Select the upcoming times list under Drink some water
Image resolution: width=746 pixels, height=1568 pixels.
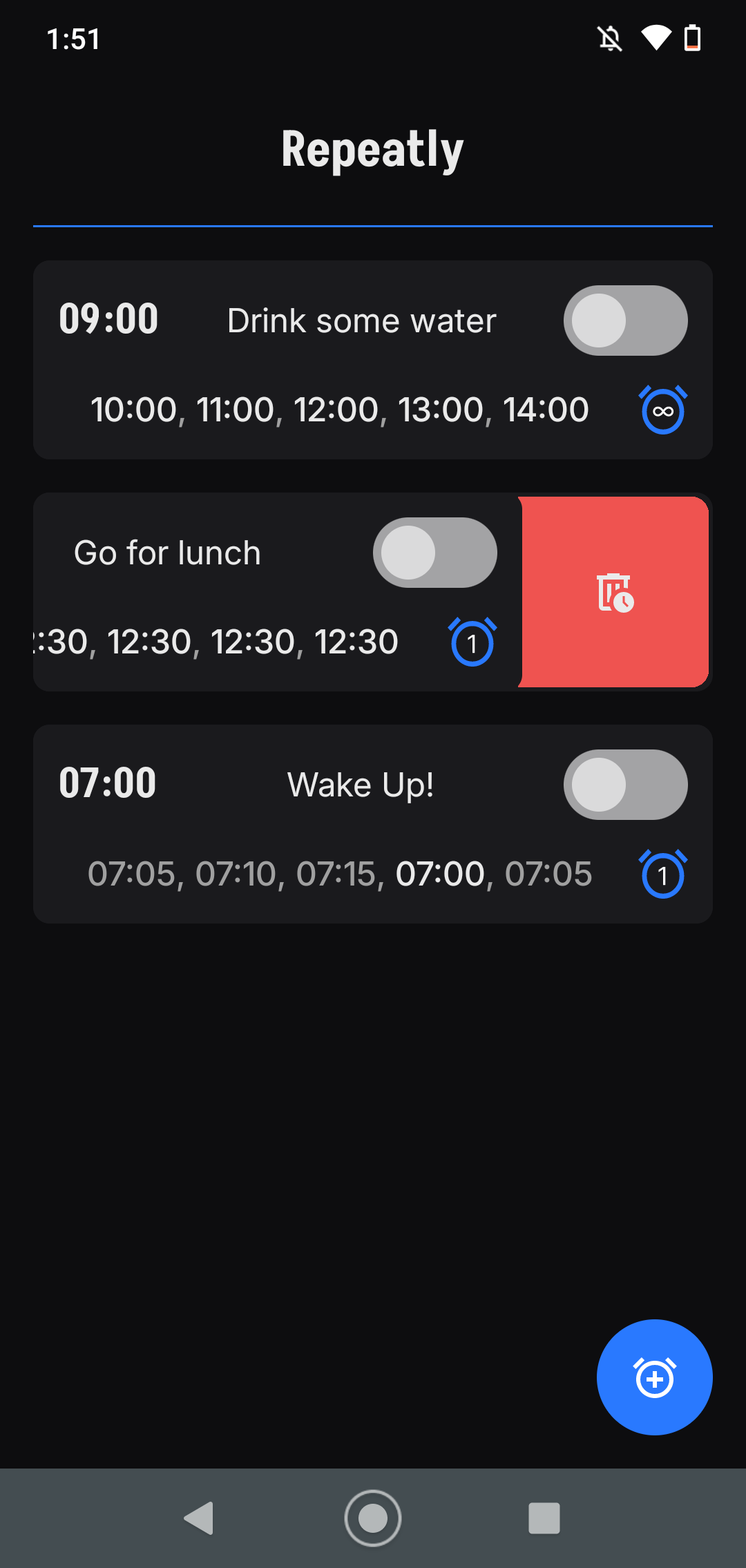(338, 409)
